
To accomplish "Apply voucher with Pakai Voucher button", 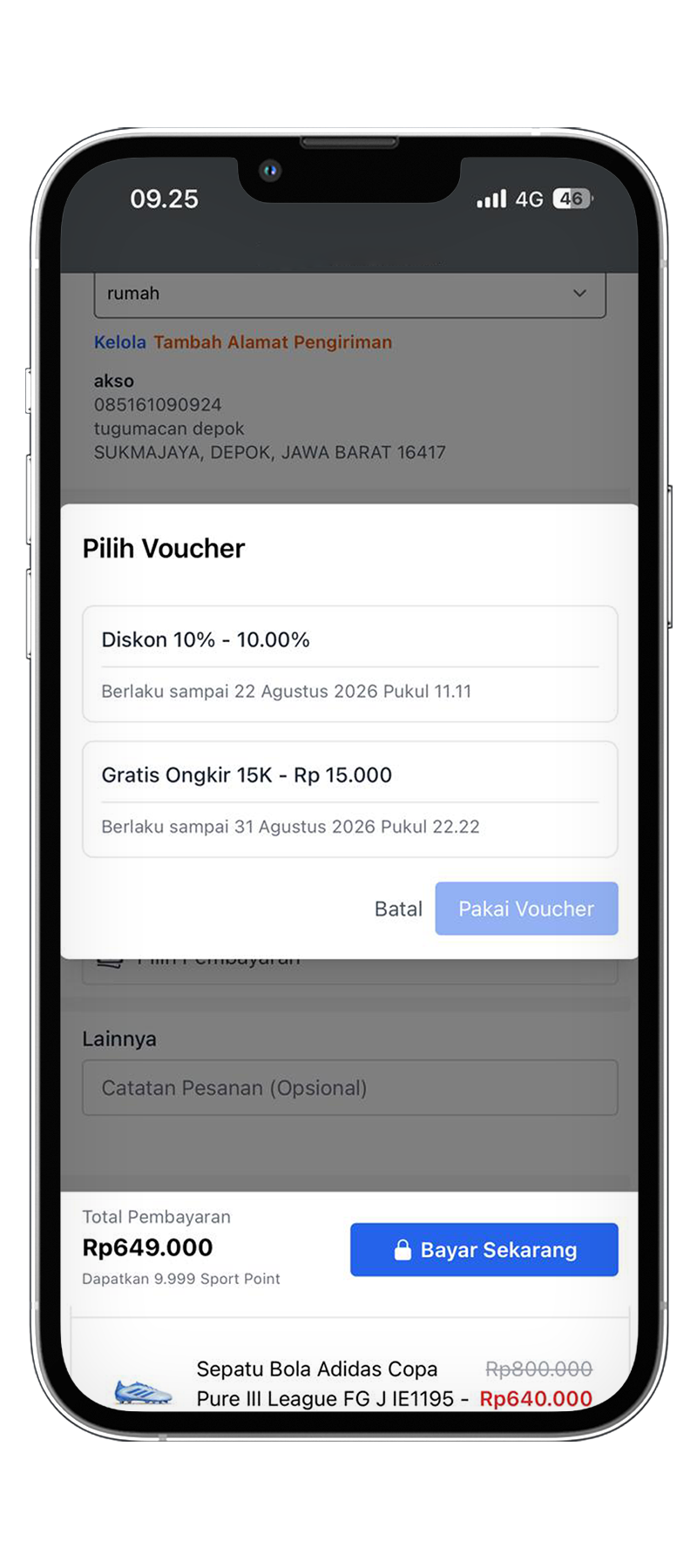I will [x=526, y=909].
